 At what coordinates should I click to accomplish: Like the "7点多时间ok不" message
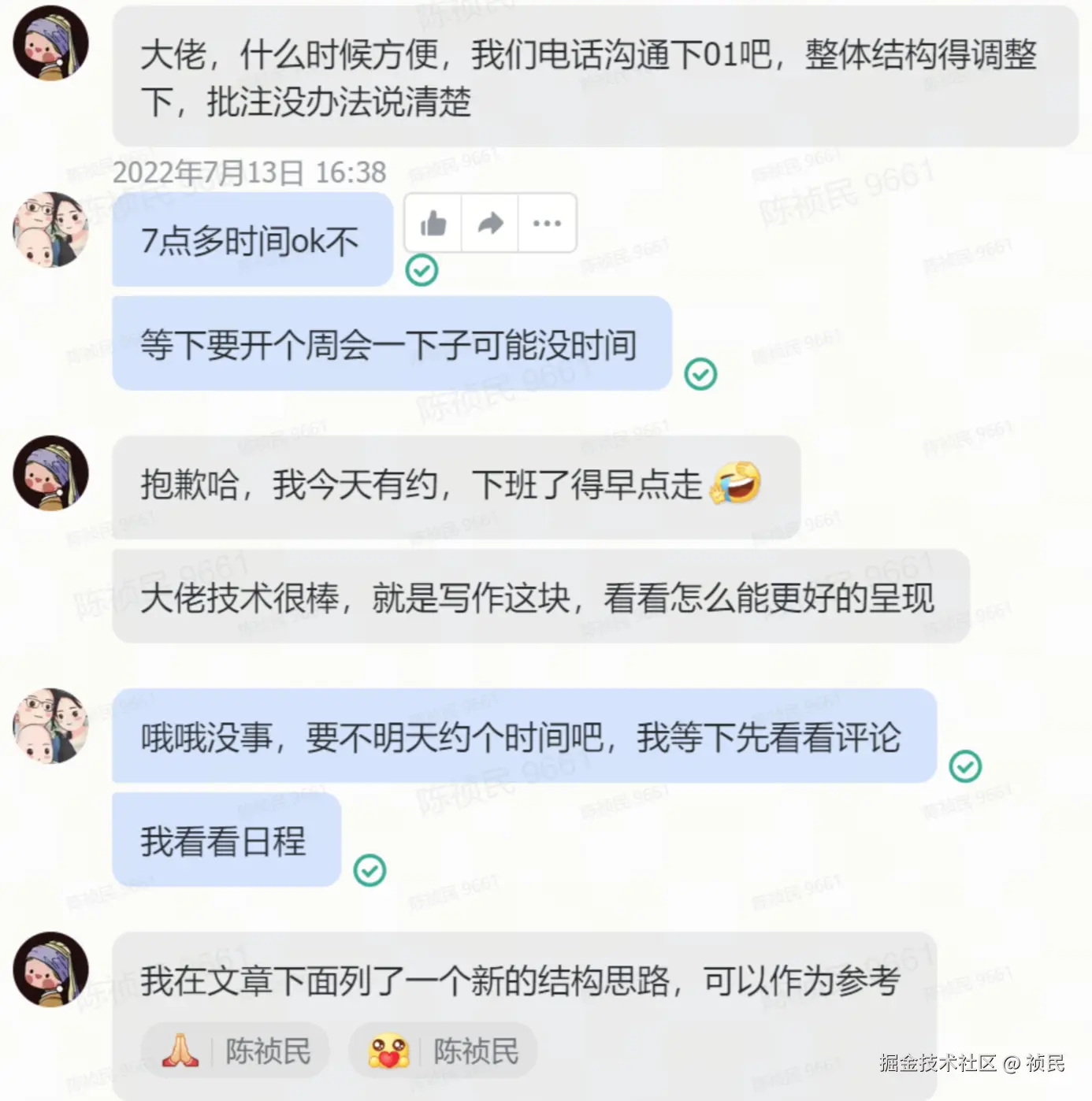coord(433,224)
